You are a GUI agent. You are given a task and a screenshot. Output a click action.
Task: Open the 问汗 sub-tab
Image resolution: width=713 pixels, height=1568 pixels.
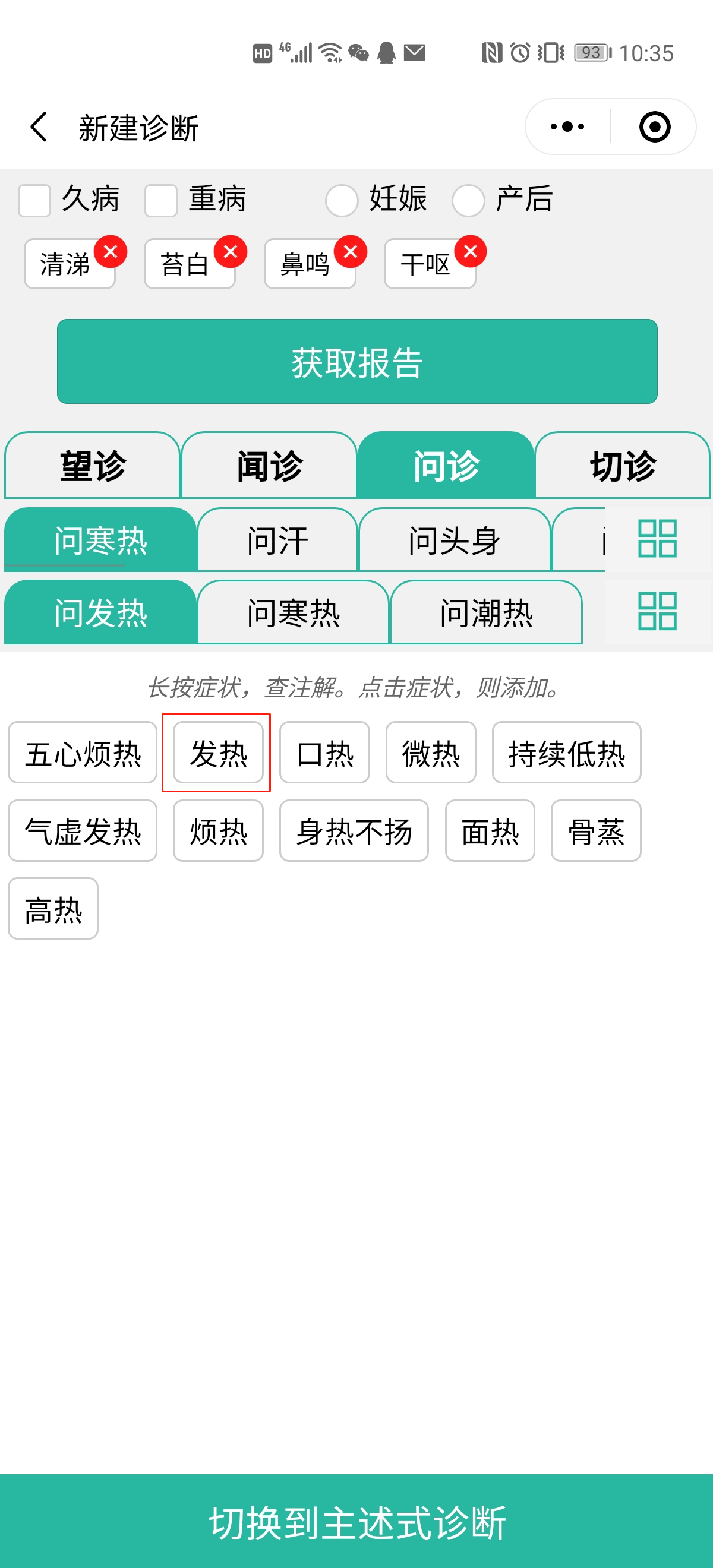click(277, 540)
